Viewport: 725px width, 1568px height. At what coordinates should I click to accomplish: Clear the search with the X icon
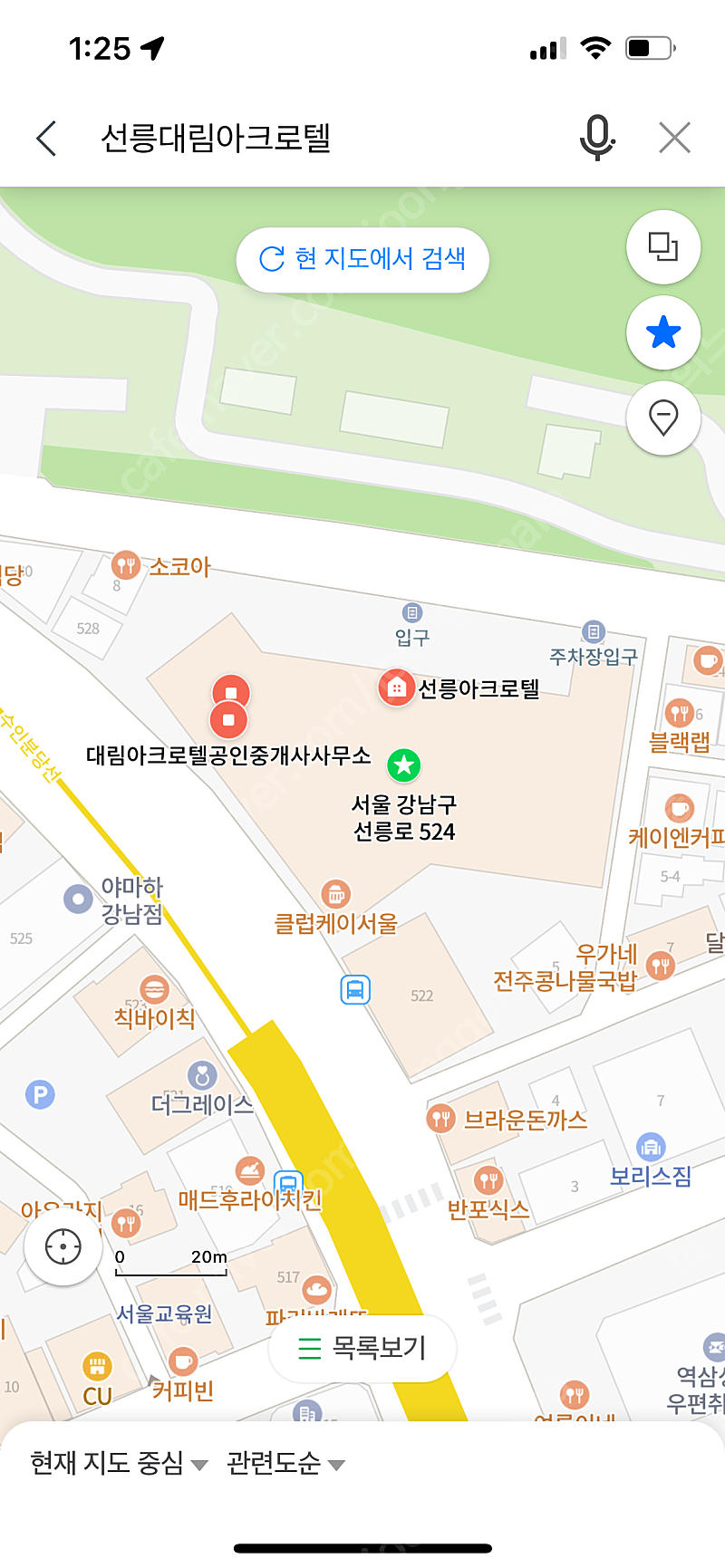point(674,139)
